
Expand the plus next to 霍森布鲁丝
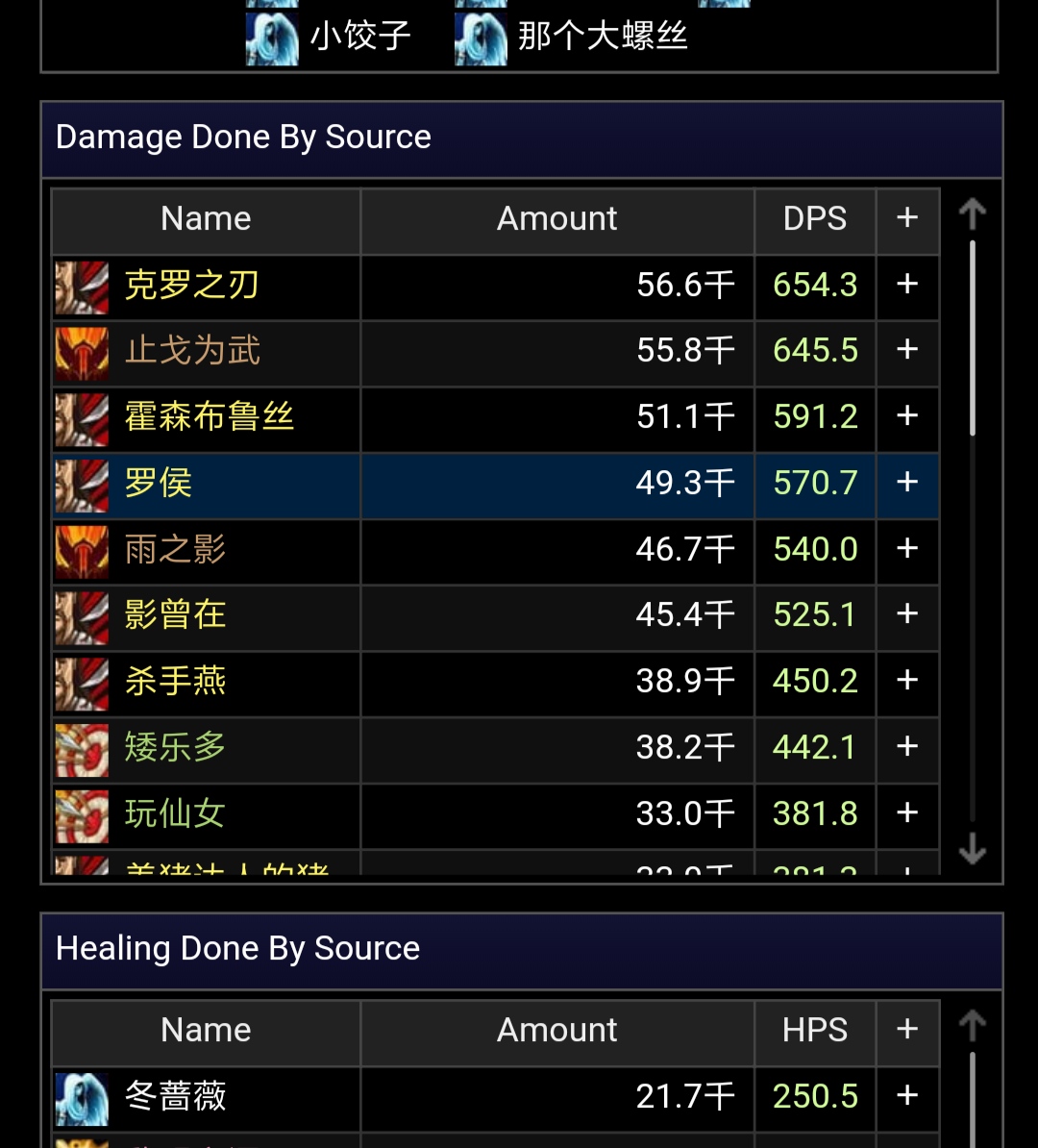click(x=906, y=417)
